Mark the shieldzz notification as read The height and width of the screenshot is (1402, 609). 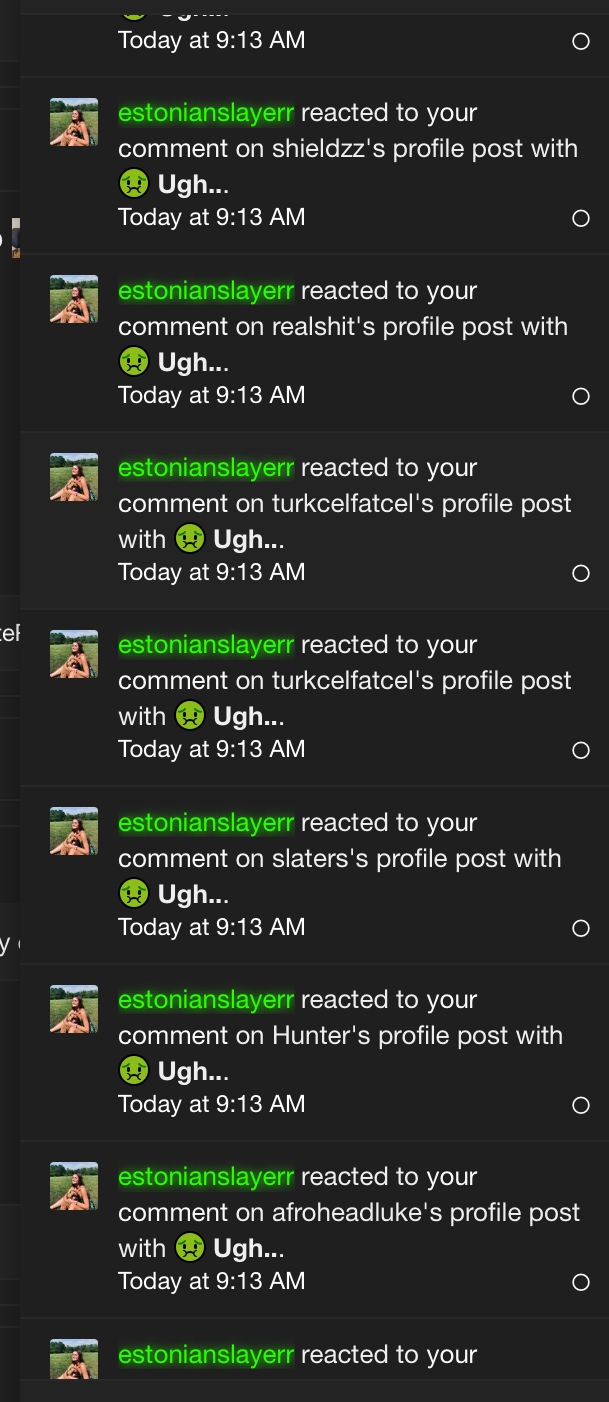tap(581, 218)
